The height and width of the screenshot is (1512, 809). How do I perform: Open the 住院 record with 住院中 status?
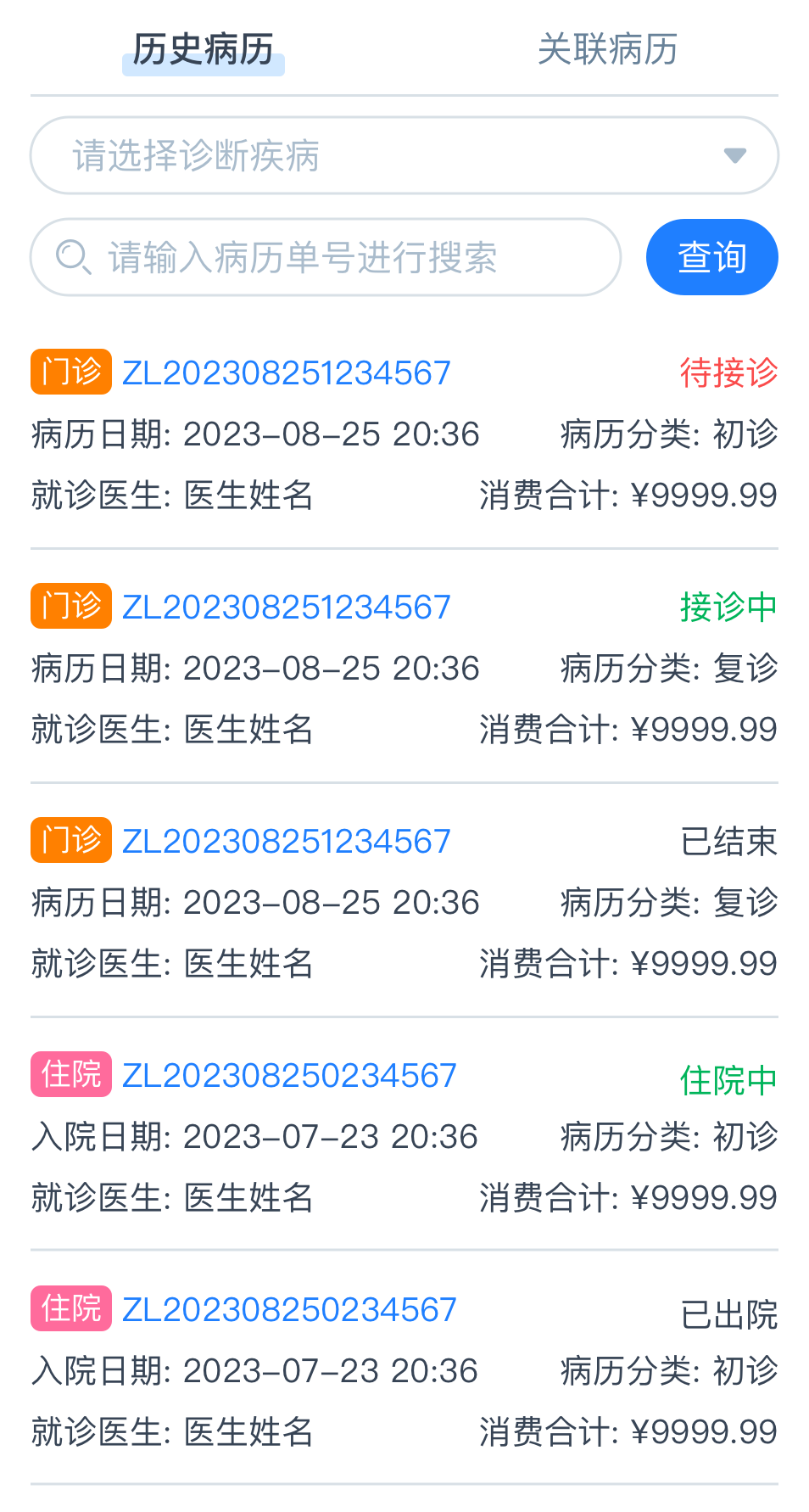tap(404, 1135)
